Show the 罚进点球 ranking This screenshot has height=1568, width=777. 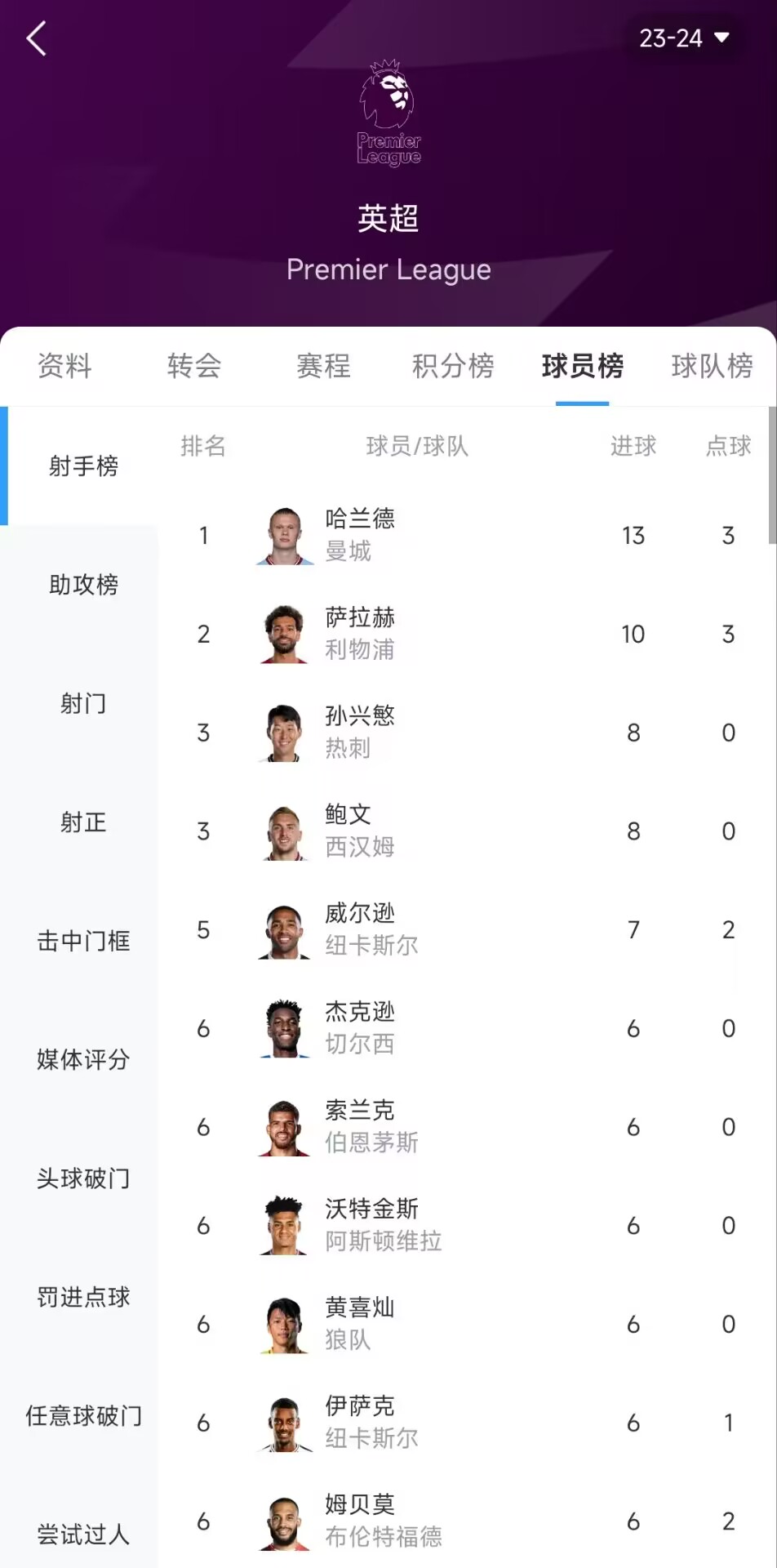point(83,1297)
